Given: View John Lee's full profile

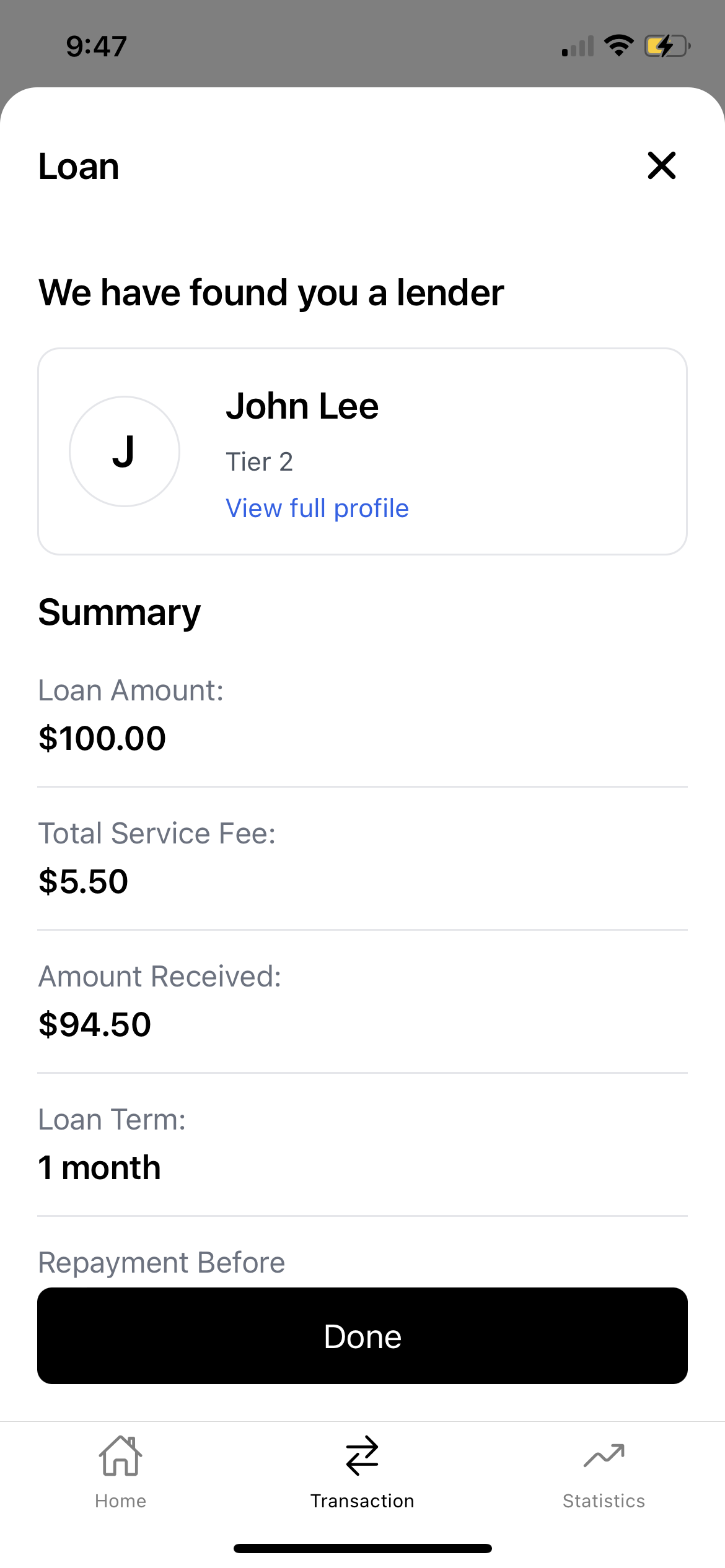Looking at the screenshot, I should click(317, 508).
